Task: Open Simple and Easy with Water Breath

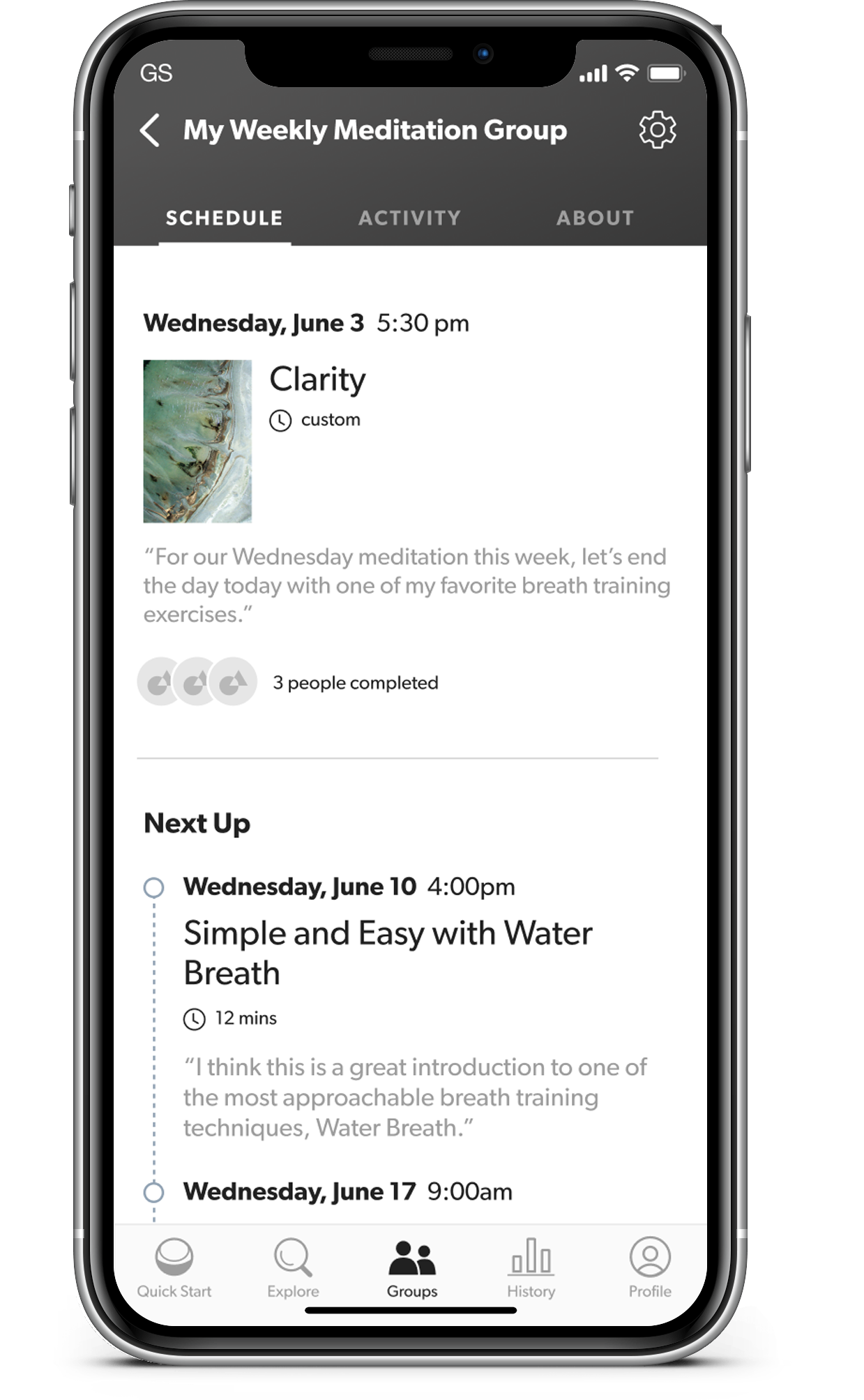Action: click(x=388, y=952)
